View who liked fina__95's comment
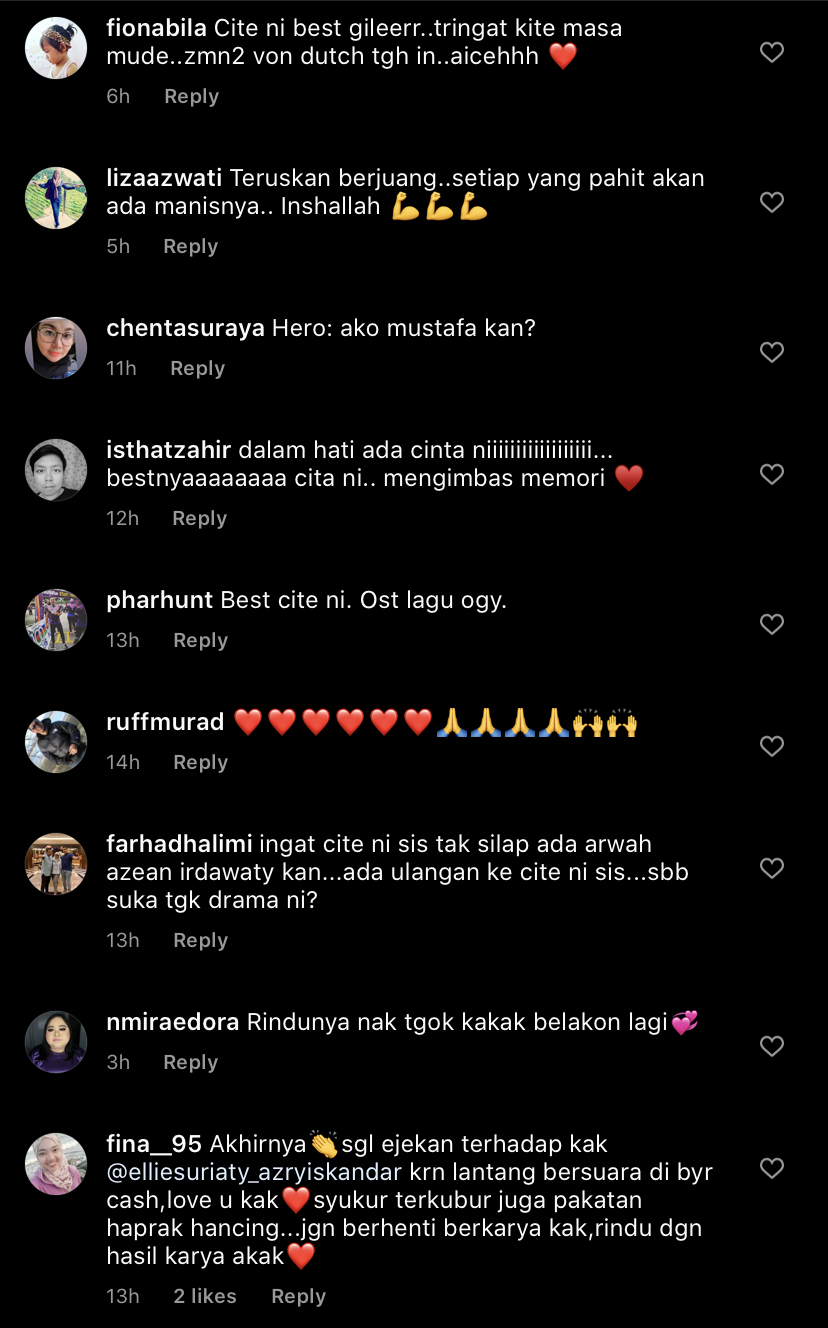 point(205,1296)
